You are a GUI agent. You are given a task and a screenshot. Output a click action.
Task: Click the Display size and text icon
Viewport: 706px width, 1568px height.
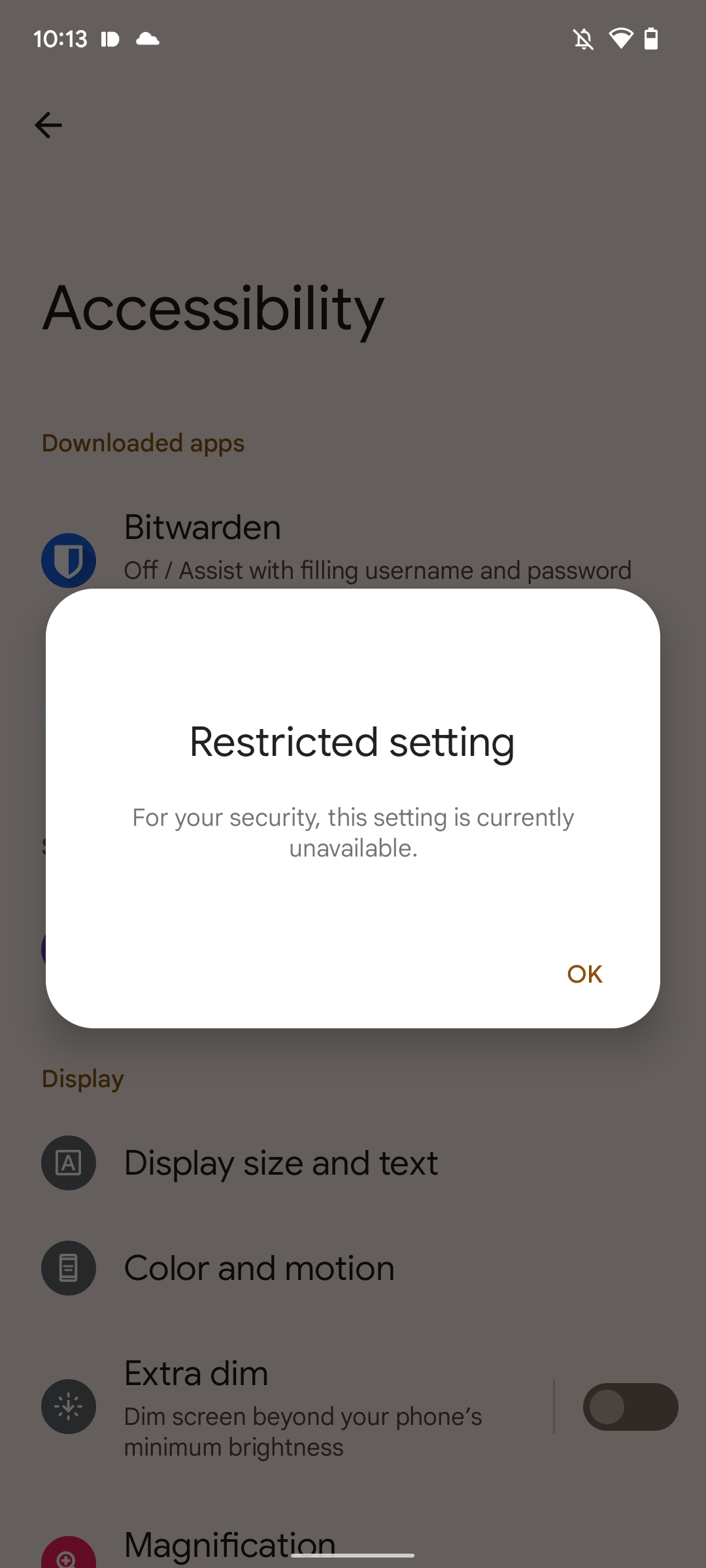point(68,1162)
